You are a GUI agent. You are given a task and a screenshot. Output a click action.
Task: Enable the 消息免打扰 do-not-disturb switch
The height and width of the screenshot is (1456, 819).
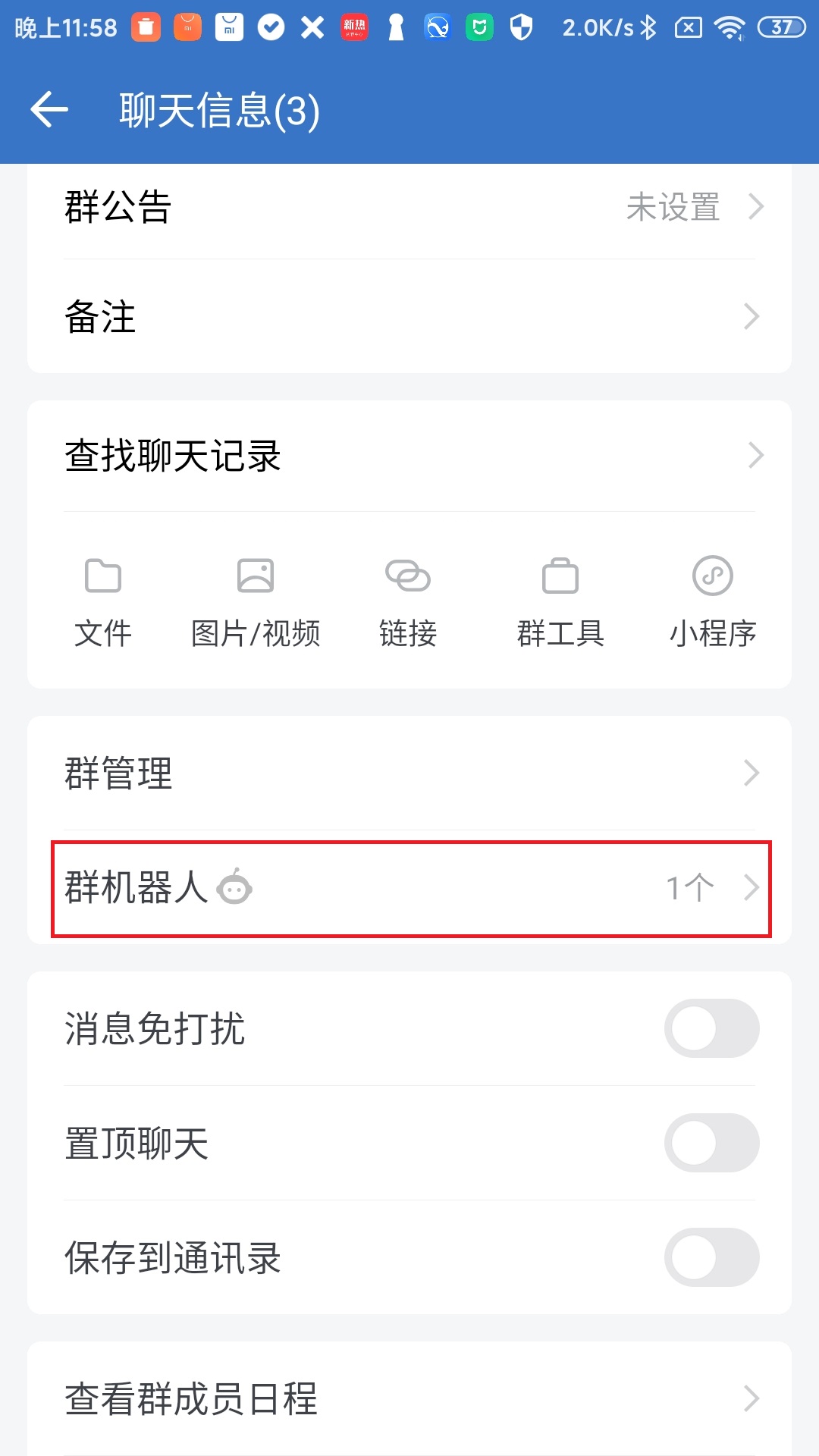coord(712,1028)
